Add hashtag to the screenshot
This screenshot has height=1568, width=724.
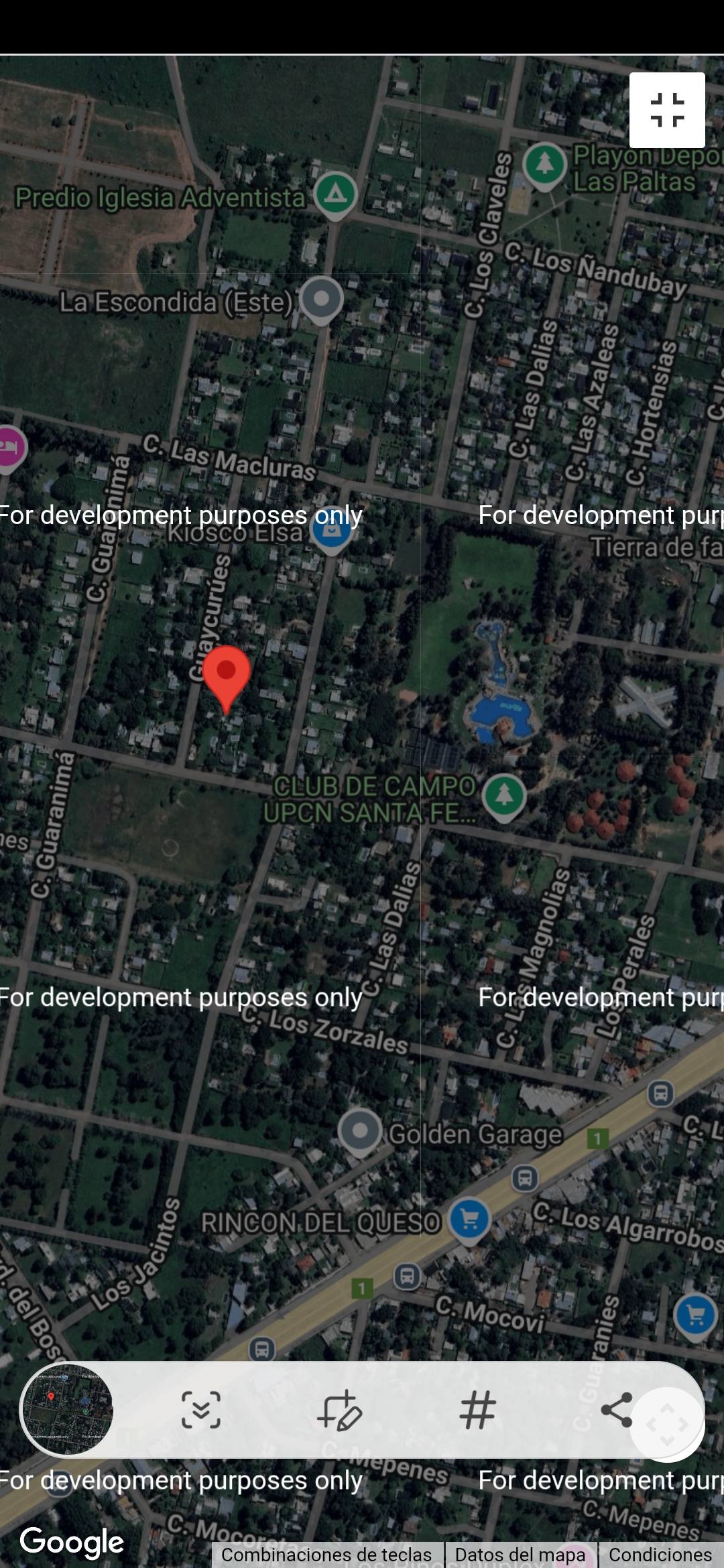(477, 1410)
